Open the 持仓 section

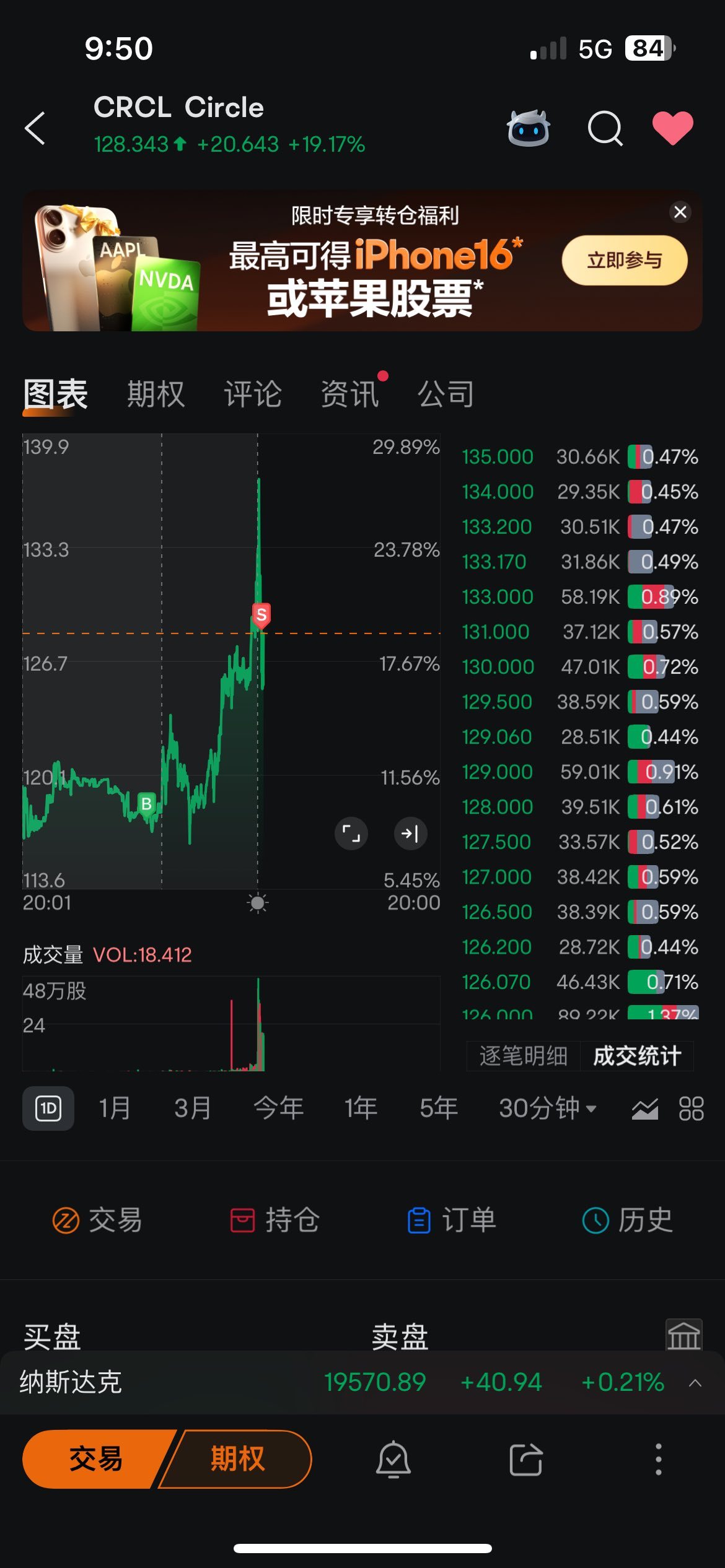pos(275,1221)
